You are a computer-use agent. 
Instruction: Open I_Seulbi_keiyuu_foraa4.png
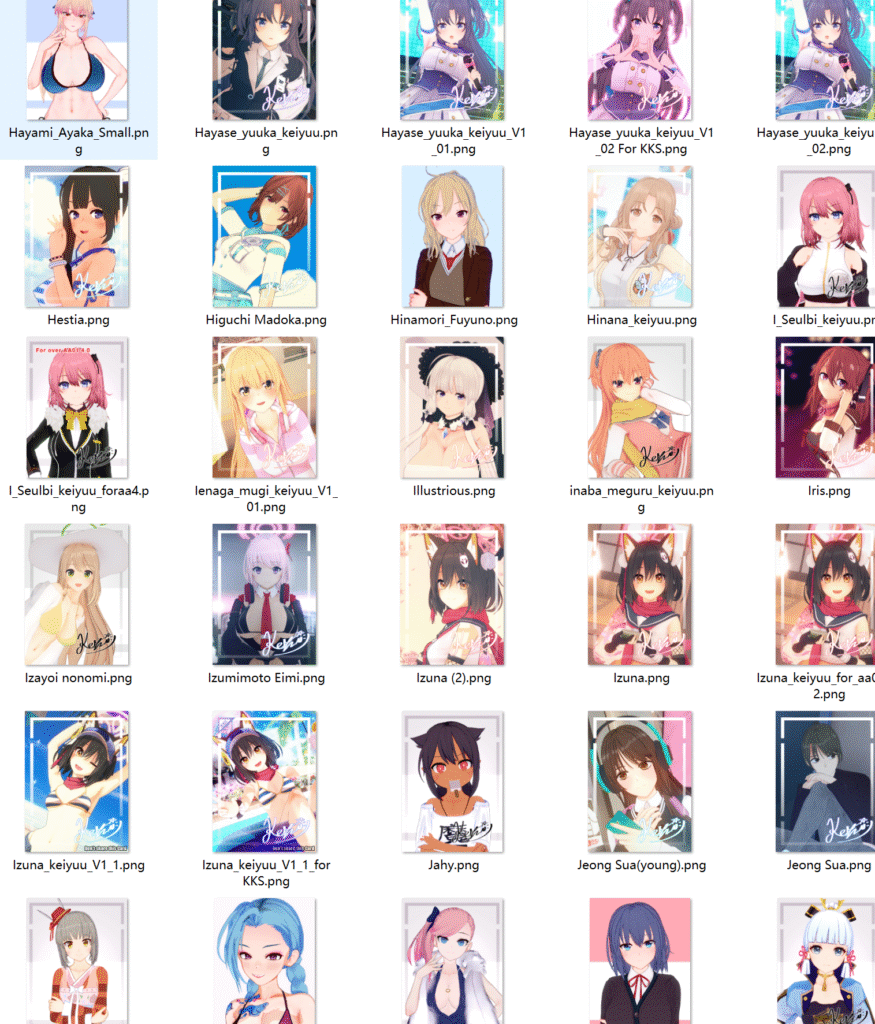click(x=77, y=407)
